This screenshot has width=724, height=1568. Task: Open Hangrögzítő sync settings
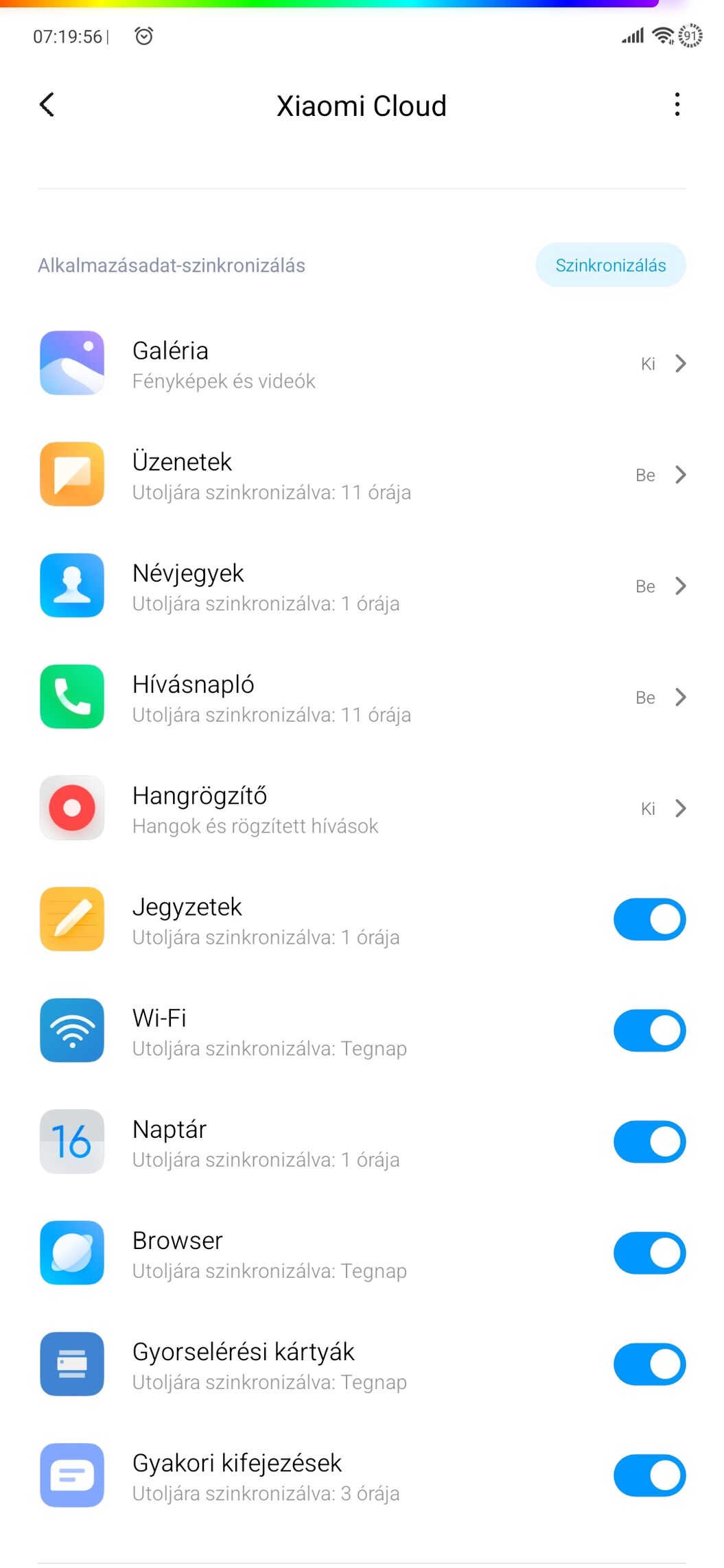click(x=362, y=808)
